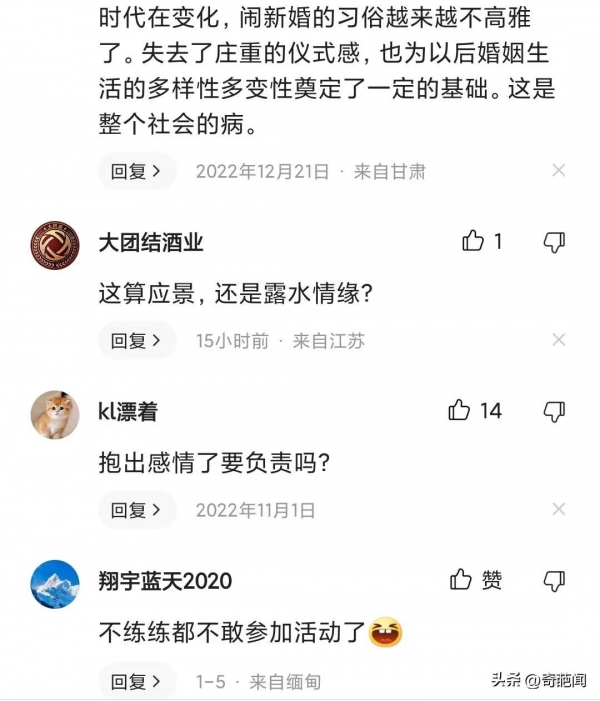Reply to 大团结酒业's comment
600x701 pixels.
click(x=136, y=341)
